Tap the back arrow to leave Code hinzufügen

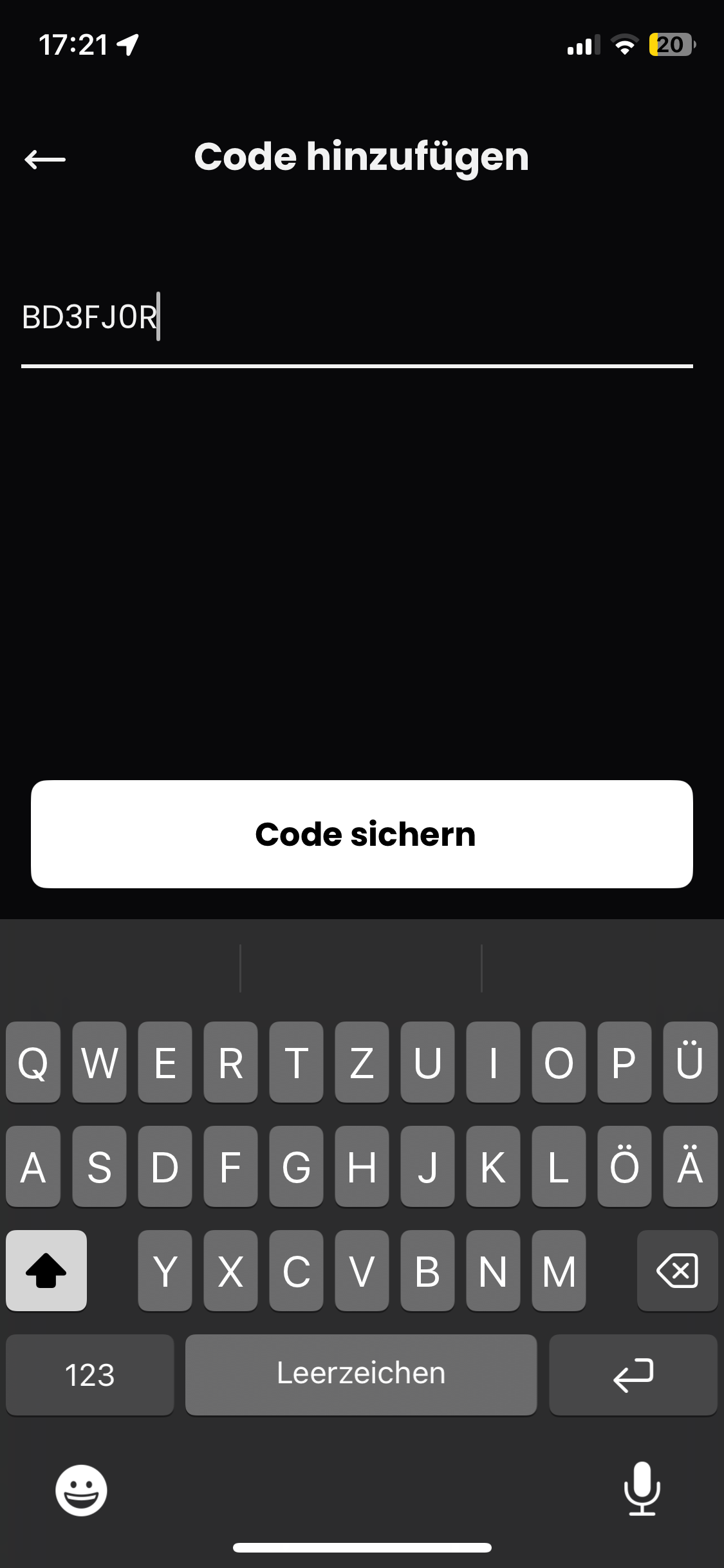(x=46, y=158)
